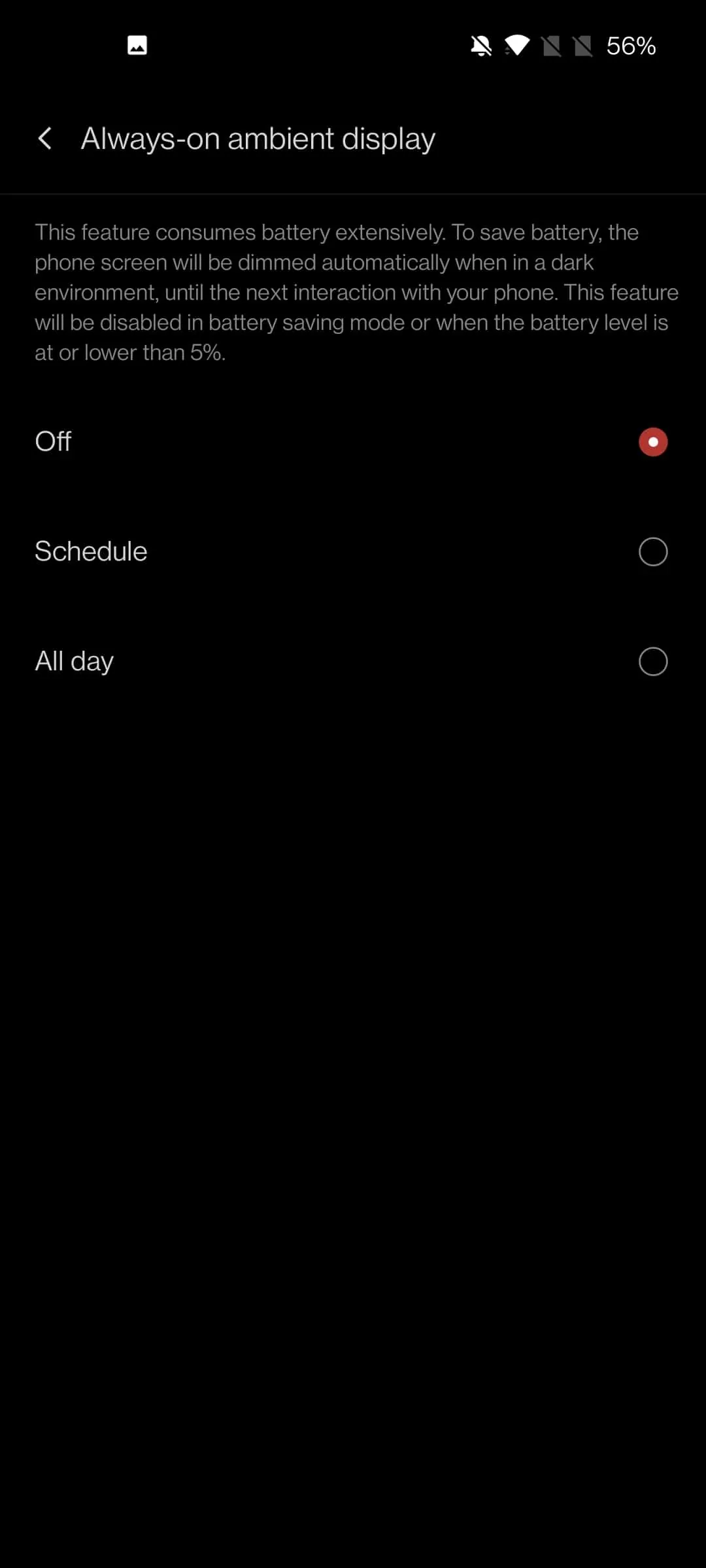Viewport: 706px width, 1568px height.
Task: Open status bar via the Wi-Fi indicator
Action: point(516,46)
